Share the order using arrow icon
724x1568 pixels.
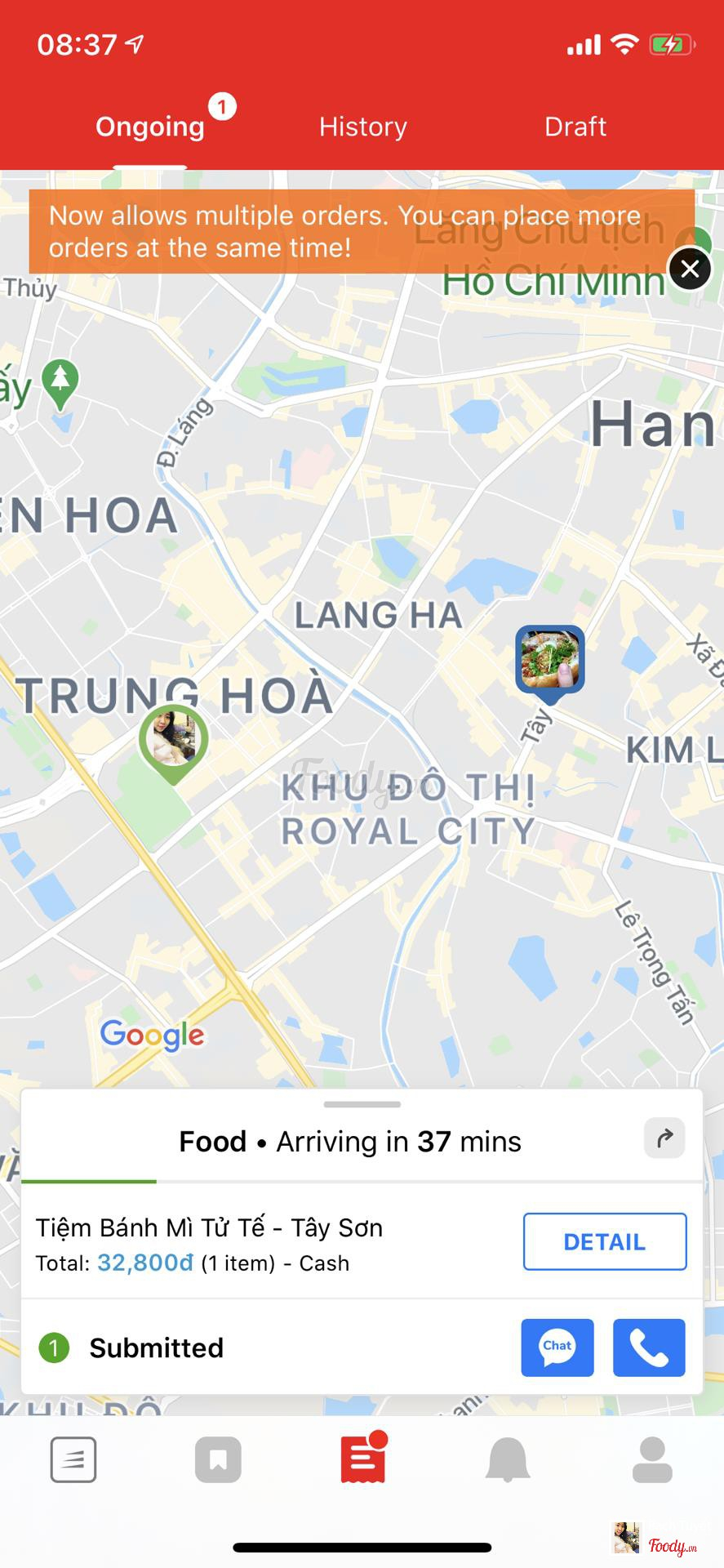664,1138
